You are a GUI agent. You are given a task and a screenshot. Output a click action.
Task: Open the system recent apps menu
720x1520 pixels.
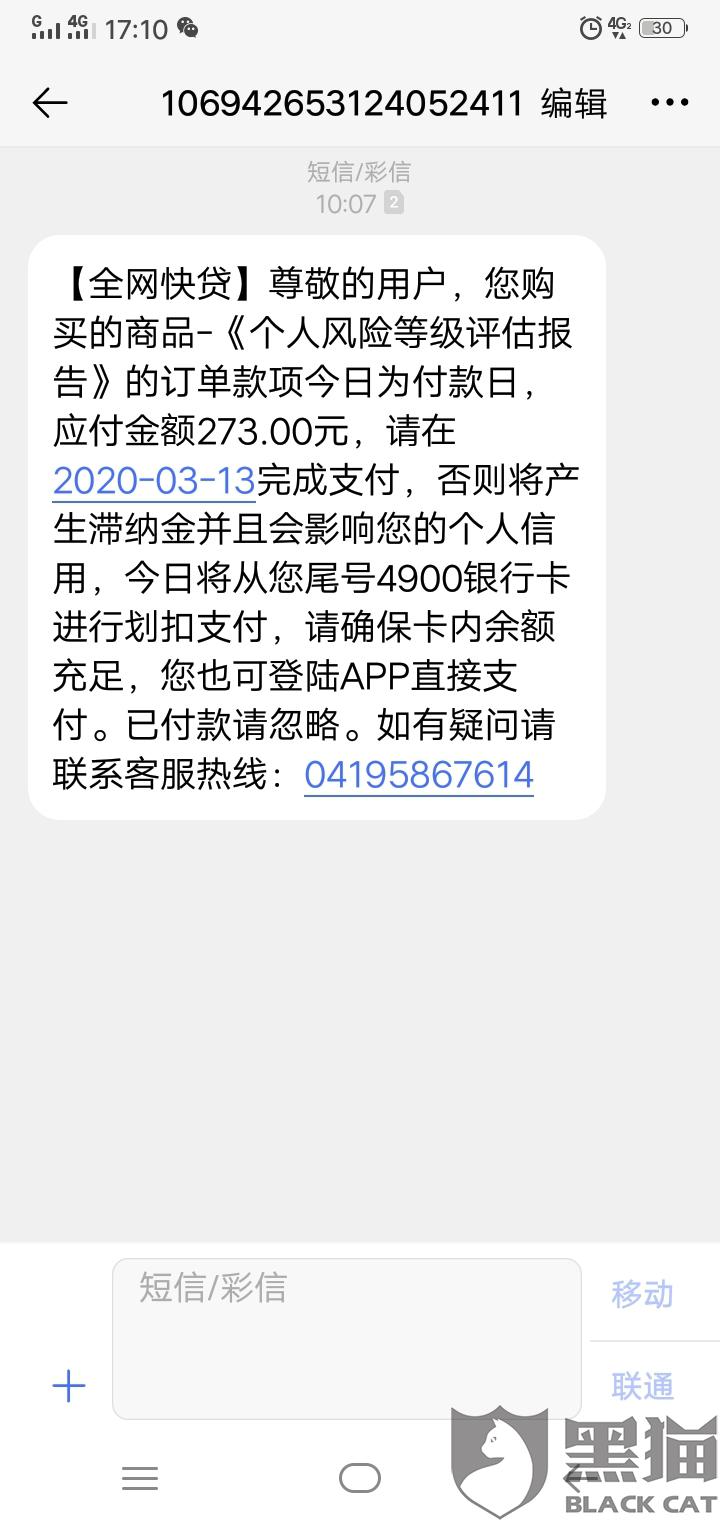point(140,1478)
